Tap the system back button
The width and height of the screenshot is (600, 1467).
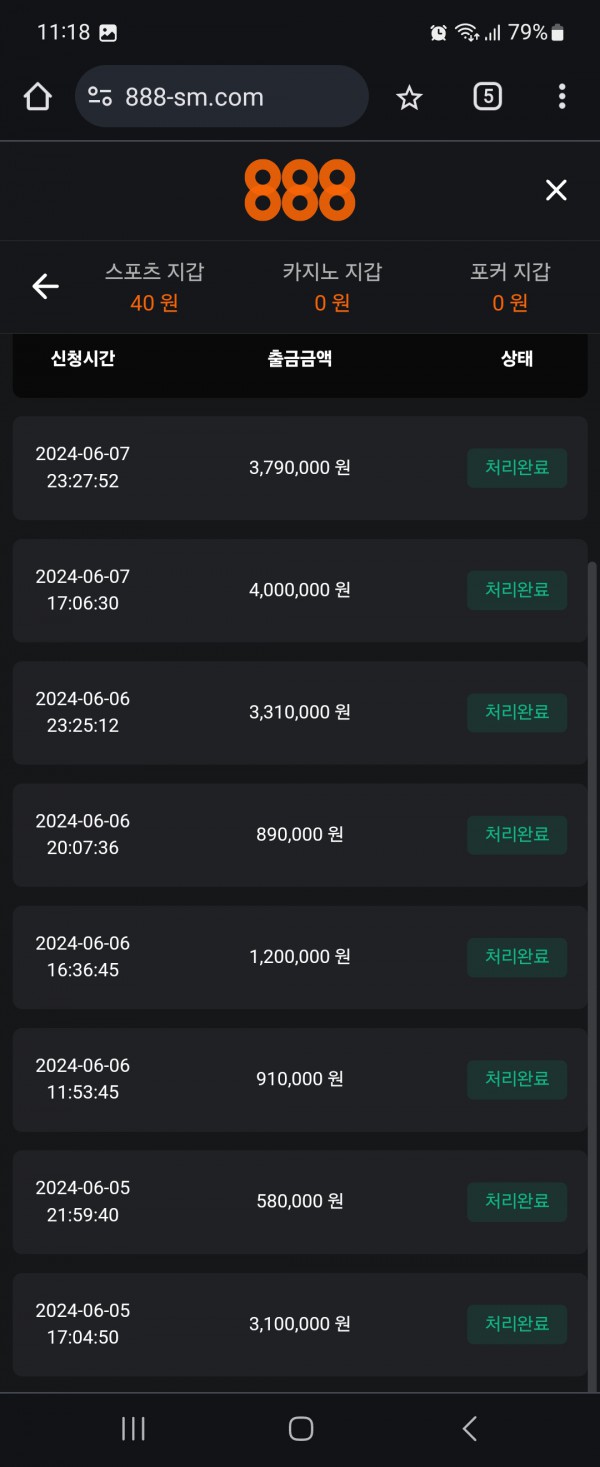coord(469,1428)
